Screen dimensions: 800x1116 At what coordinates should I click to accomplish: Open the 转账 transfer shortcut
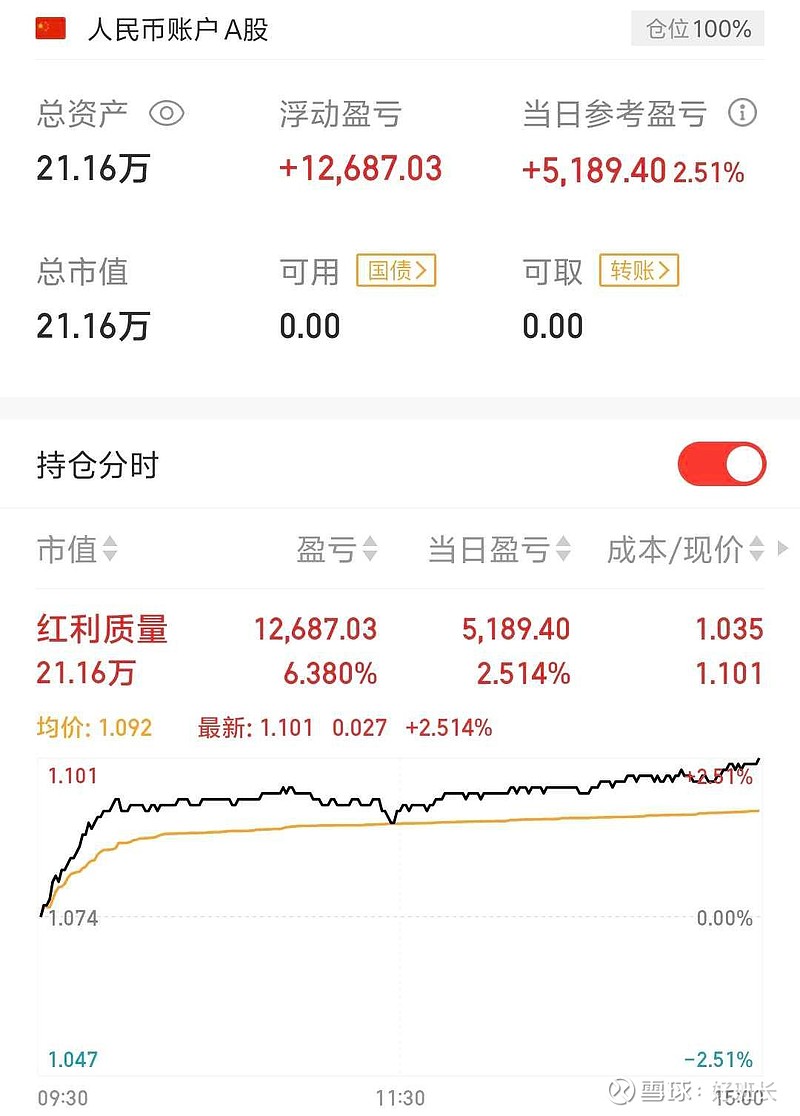(640, 271)
